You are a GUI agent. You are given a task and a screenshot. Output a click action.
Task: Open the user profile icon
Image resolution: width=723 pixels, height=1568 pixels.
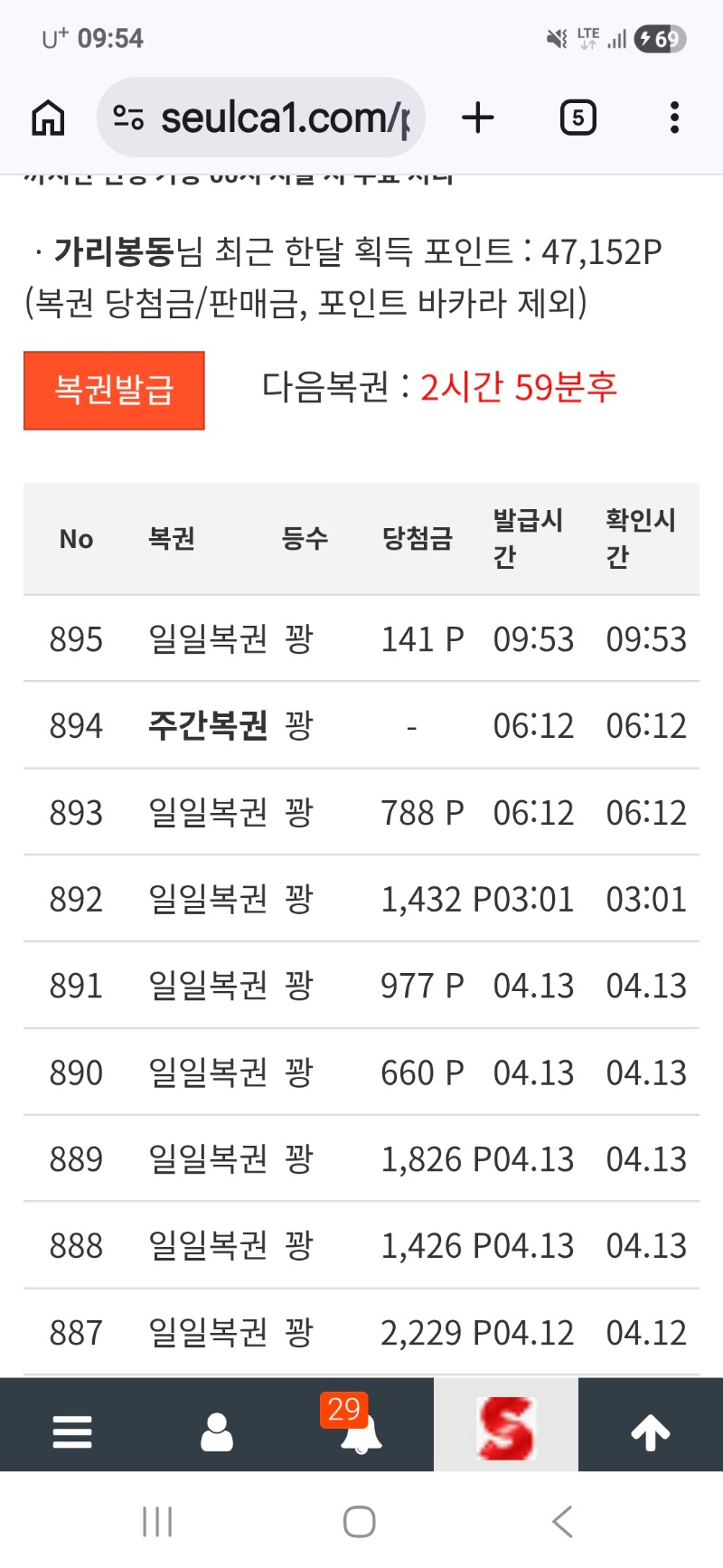(217, 1431)
